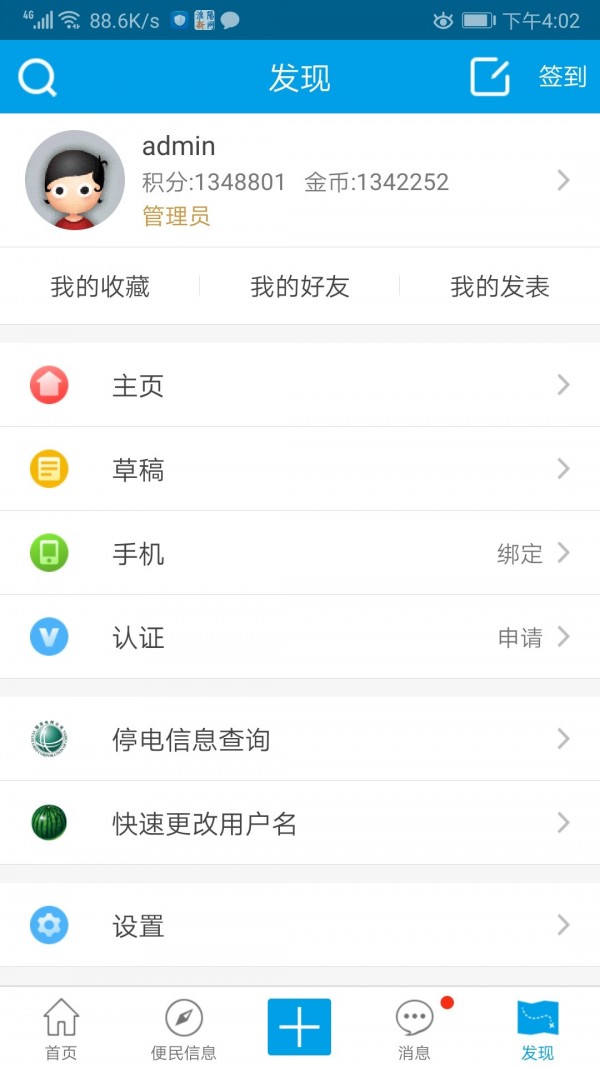
Task: Open the 草稿 drafts row
Action: 300,469
